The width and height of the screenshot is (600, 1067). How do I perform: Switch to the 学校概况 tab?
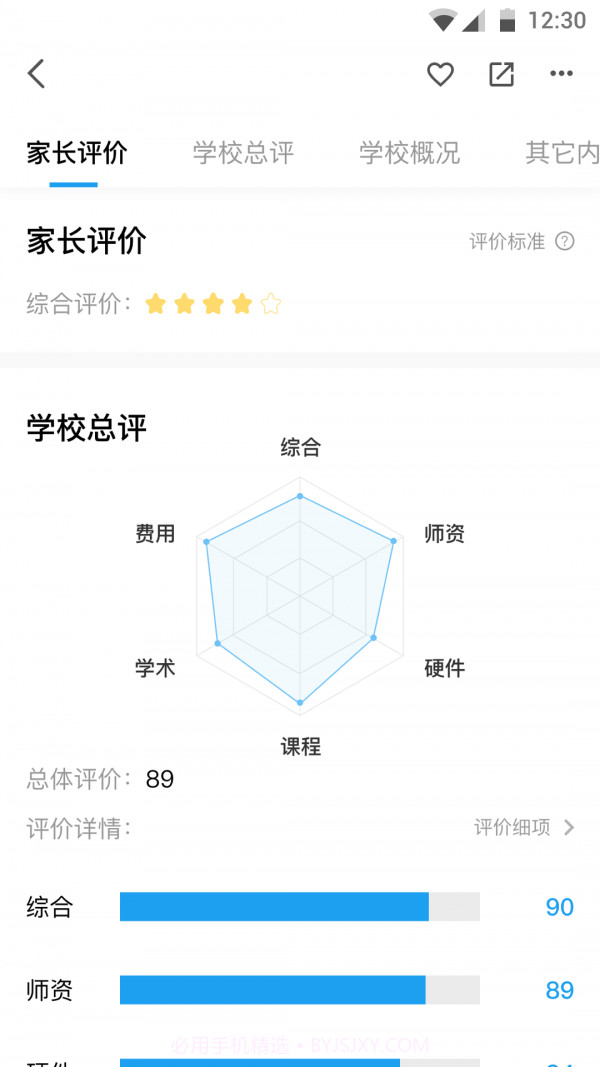[x=409, y=153]
